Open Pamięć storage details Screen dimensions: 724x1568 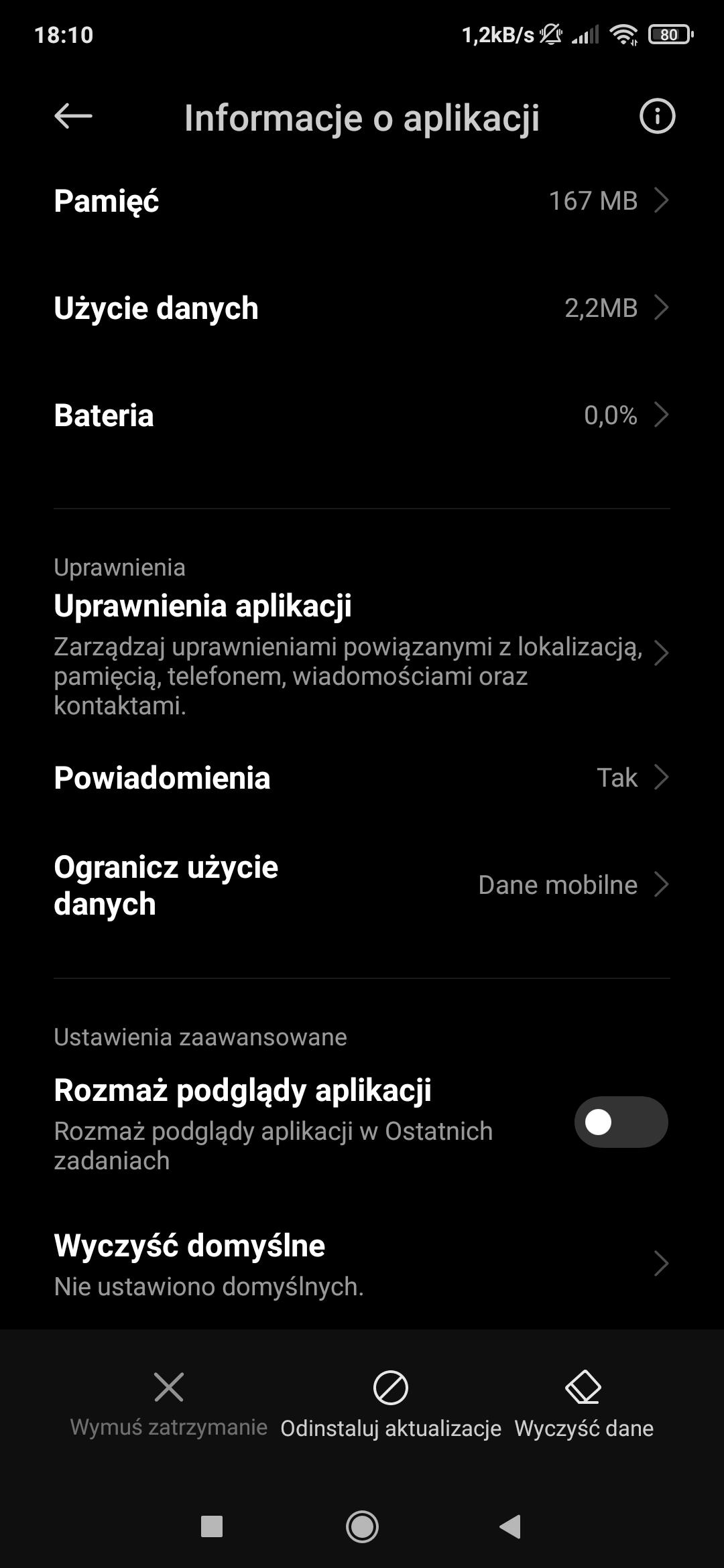(362, 200)
